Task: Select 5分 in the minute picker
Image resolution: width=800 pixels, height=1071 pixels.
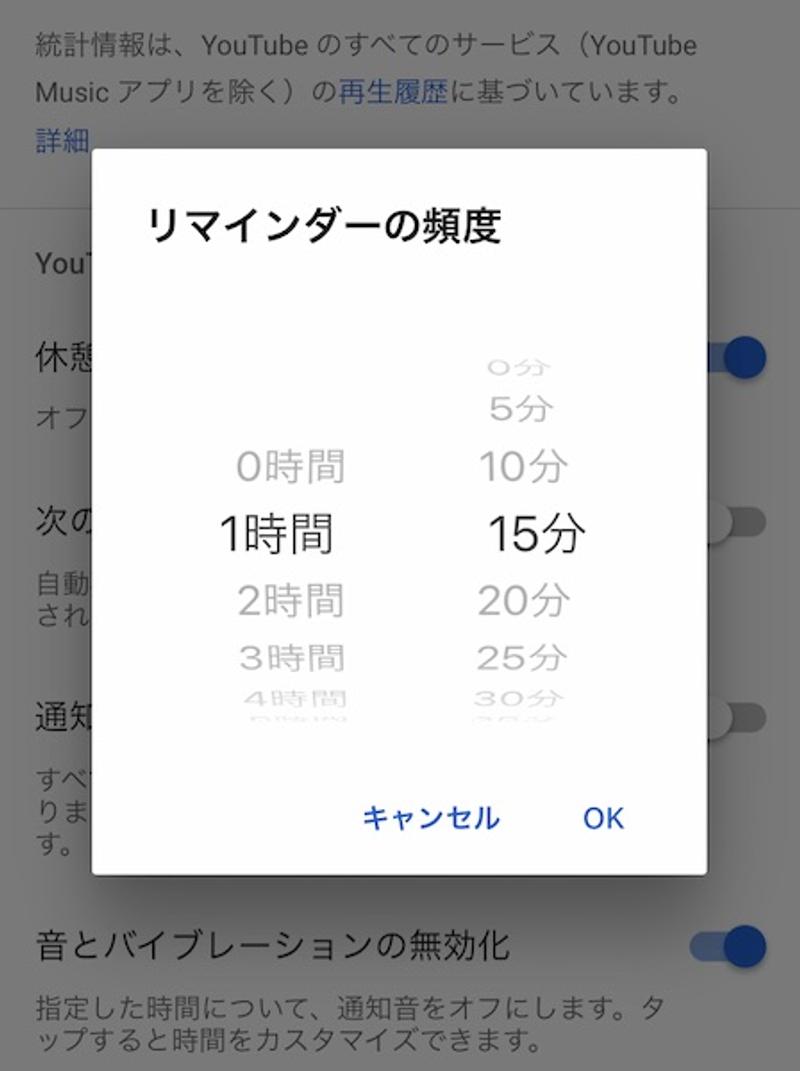Action: coord(522,408)
